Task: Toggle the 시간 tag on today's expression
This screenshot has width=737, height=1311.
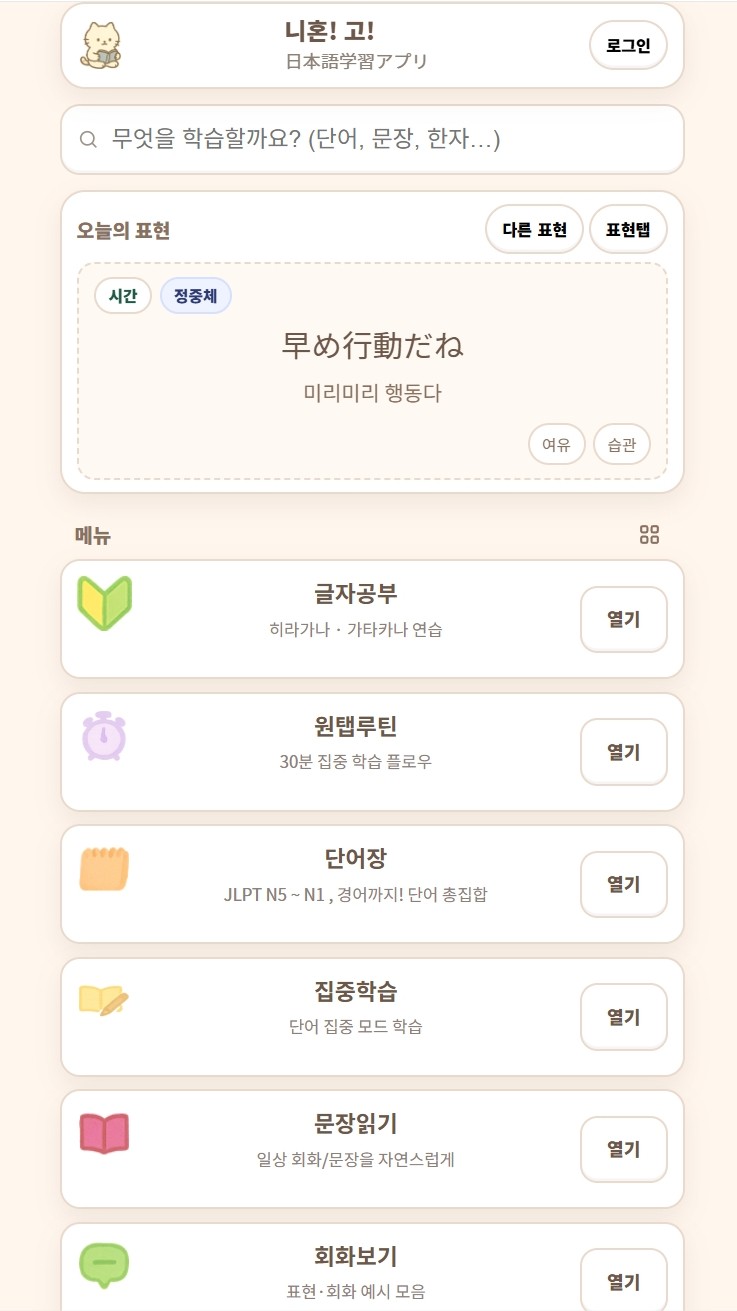Action: (121, 295)
